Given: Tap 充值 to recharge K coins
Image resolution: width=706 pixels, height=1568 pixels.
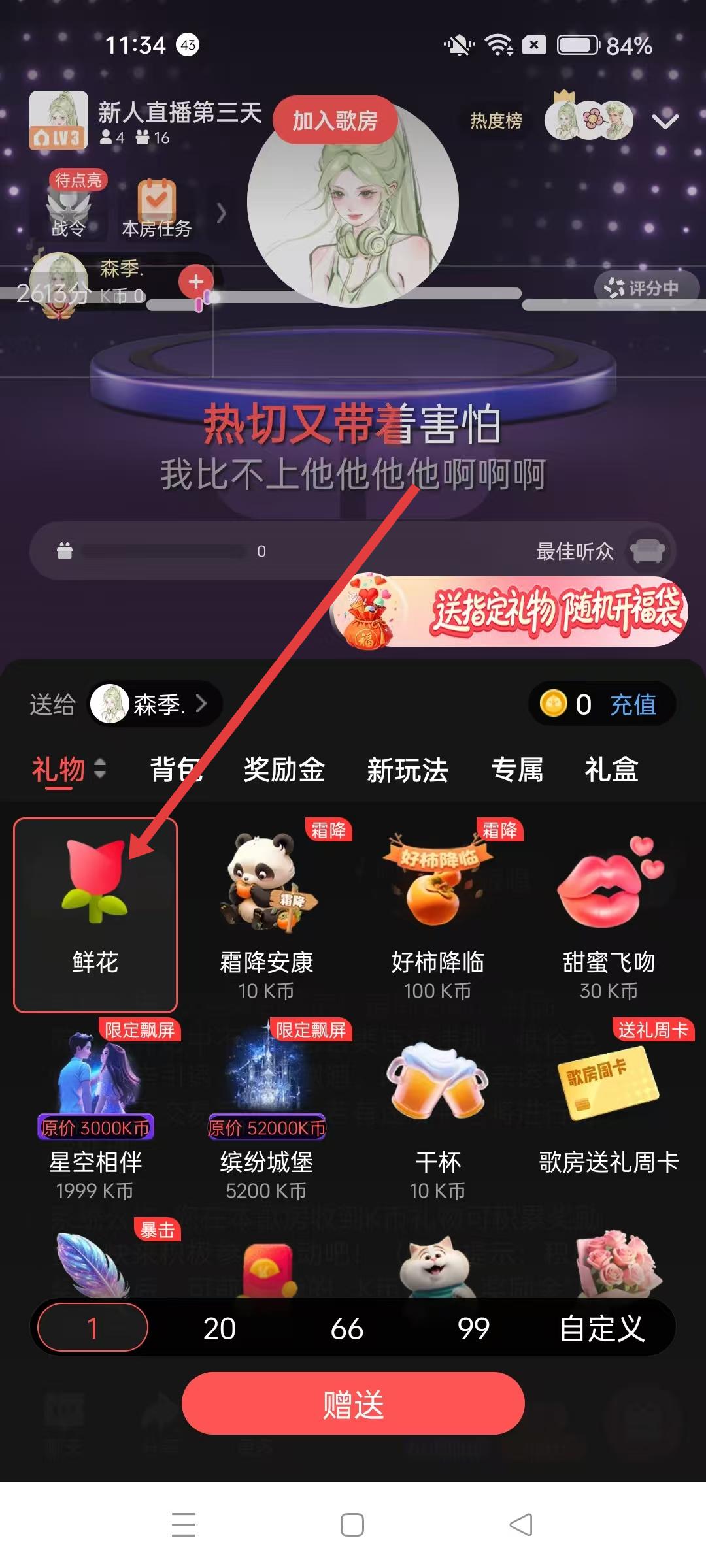Looking at the screenshot, I should tap(632, 704).
